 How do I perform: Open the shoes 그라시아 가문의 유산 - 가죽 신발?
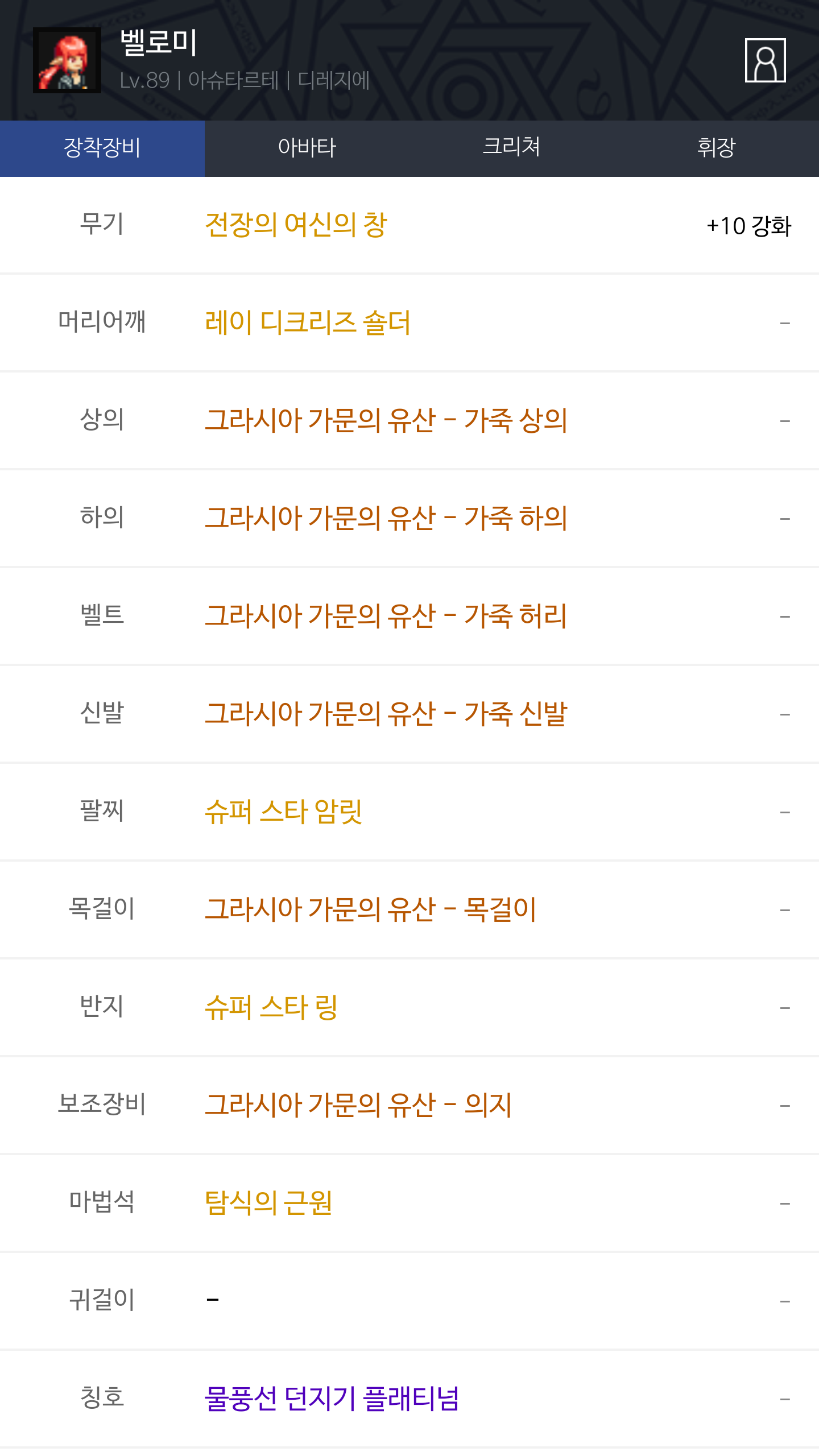pos(386,714)
